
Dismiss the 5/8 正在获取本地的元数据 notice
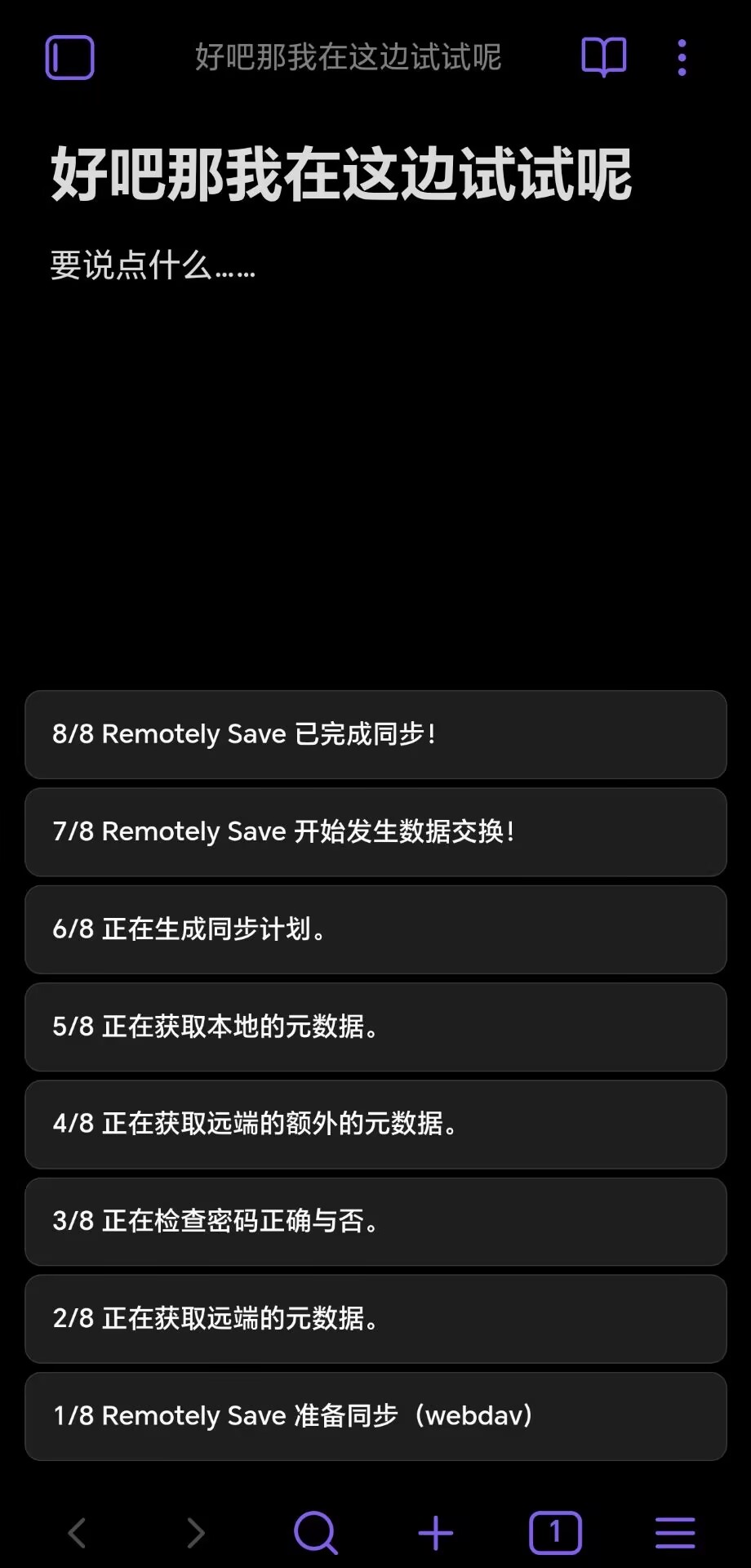tap(375, 1027)
